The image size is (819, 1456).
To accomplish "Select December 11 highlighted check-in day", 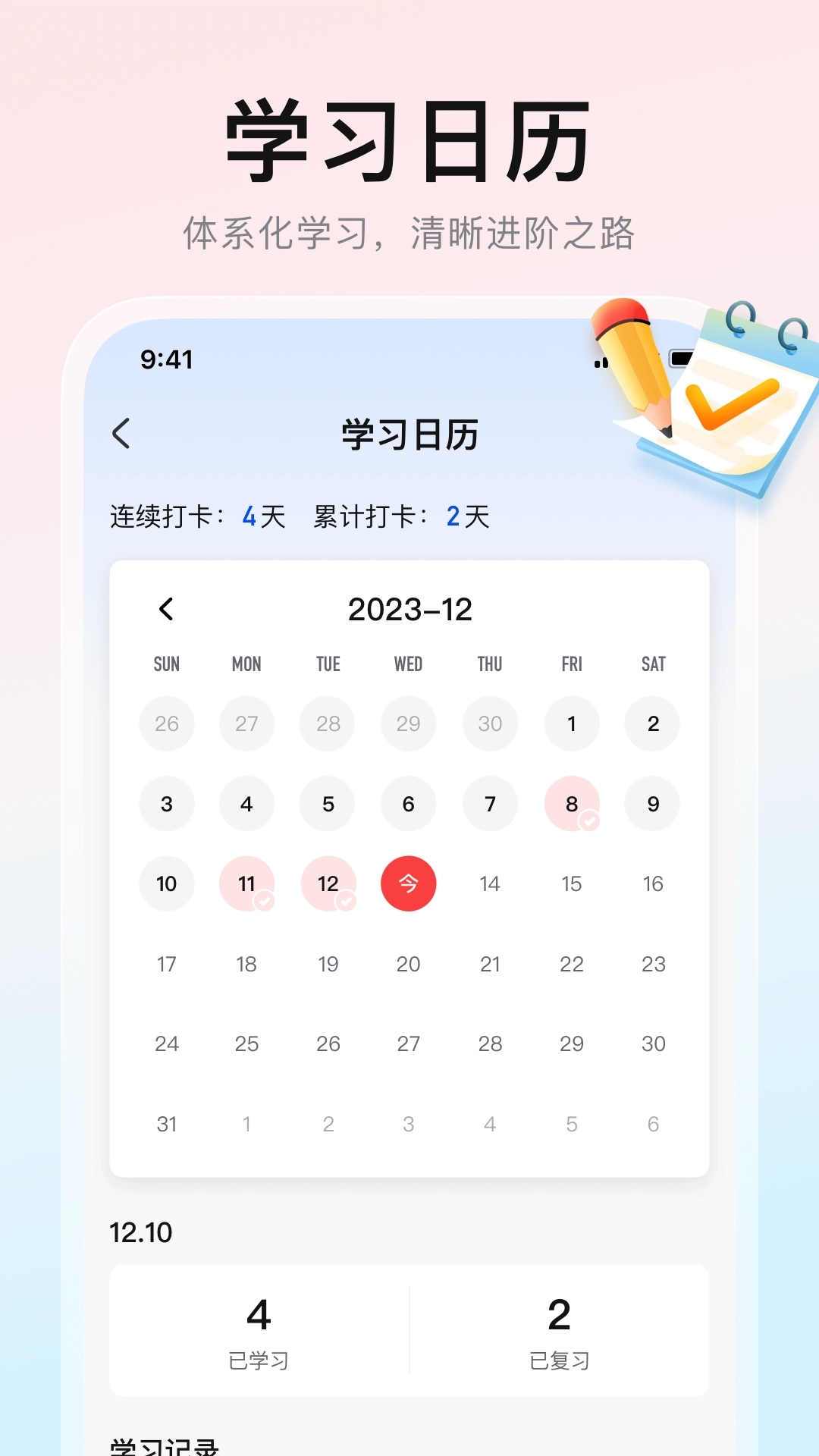I will click(246, 883).
